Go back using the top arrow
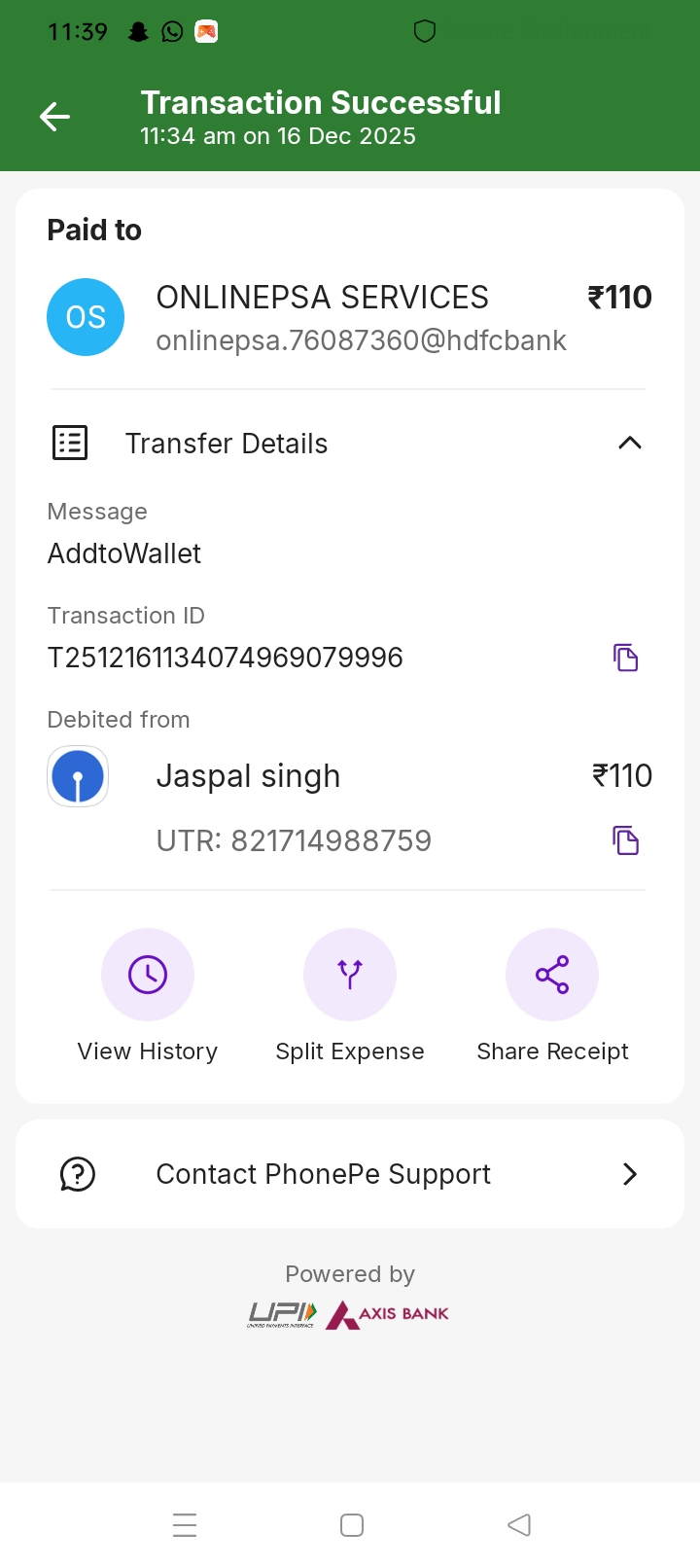The width and height of the screenshot is (700, 1568). (x=54, y=118)
